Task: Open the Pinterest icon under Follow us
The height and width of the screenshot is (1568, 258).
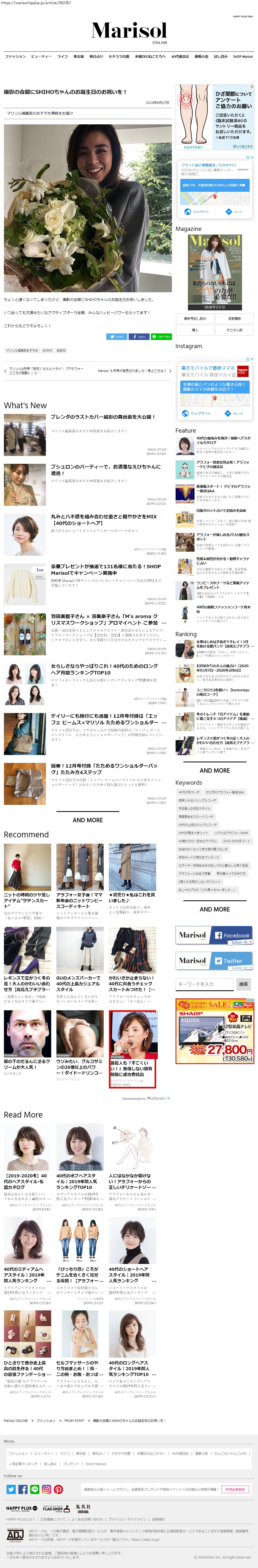Action: click(59, 1490)
